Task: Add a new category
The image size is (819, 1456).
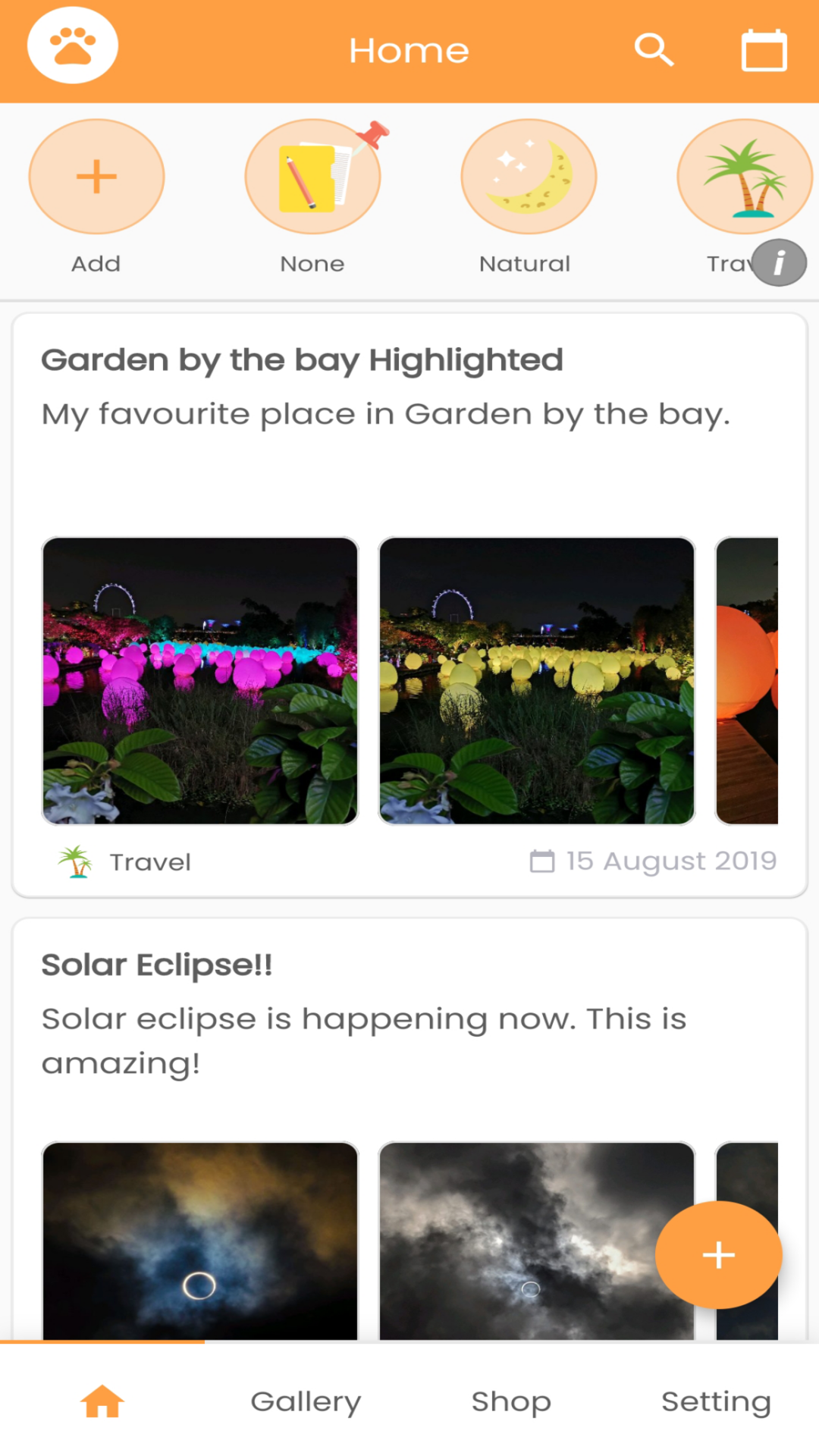Action: (96, 177)
